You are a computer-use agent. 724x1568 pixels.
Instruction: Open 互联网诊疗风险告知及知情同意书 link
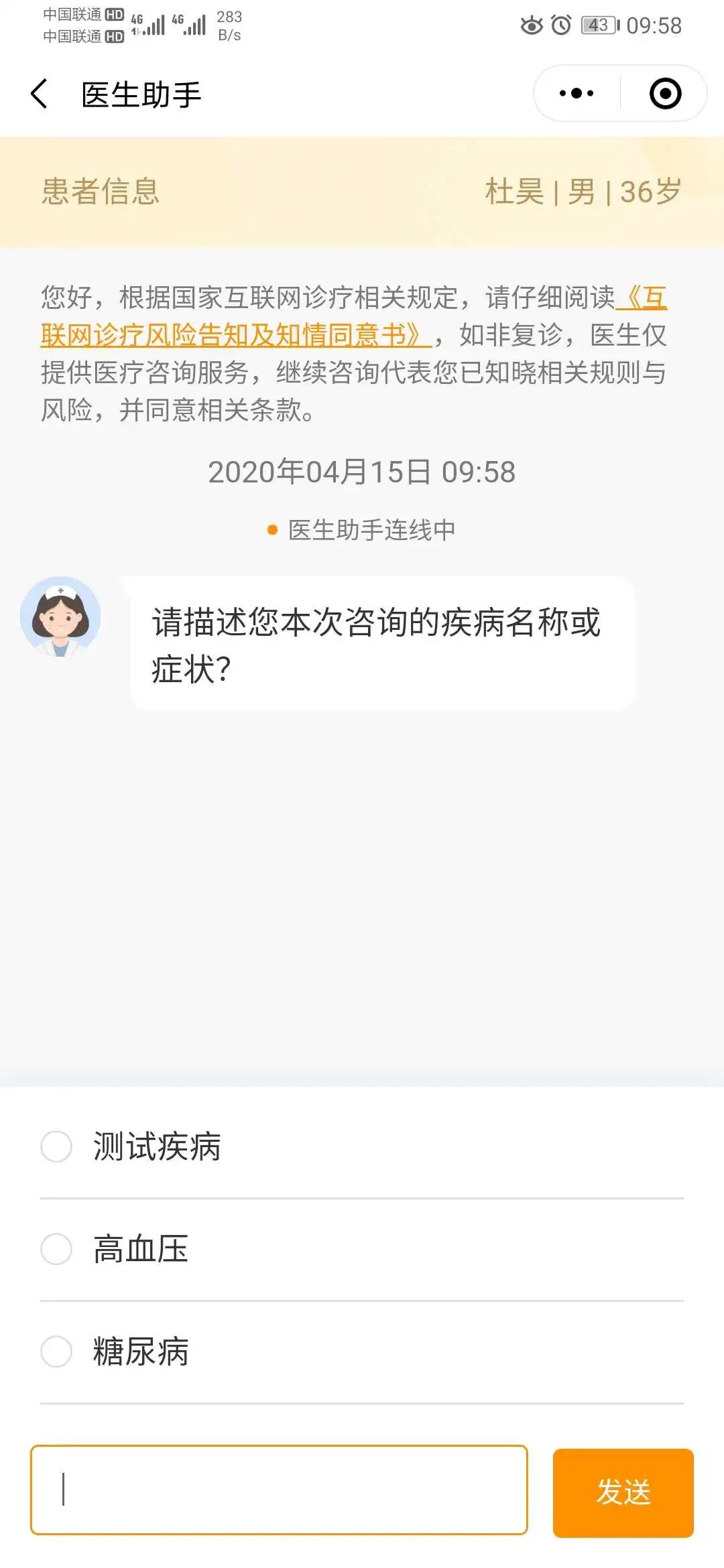tap(235, 334)
